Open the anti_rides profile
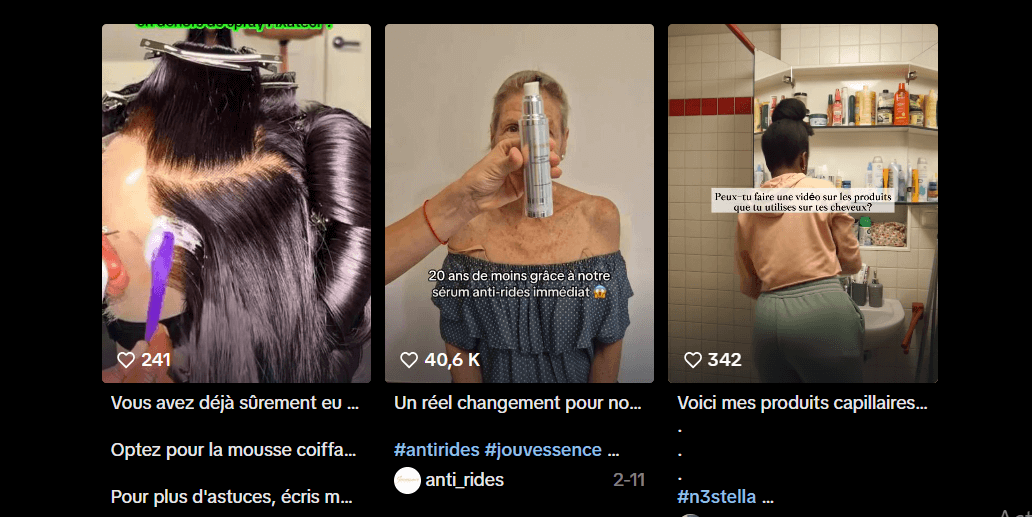The image size is (1032, 517). pyautogui.click(x=464, y=480)
